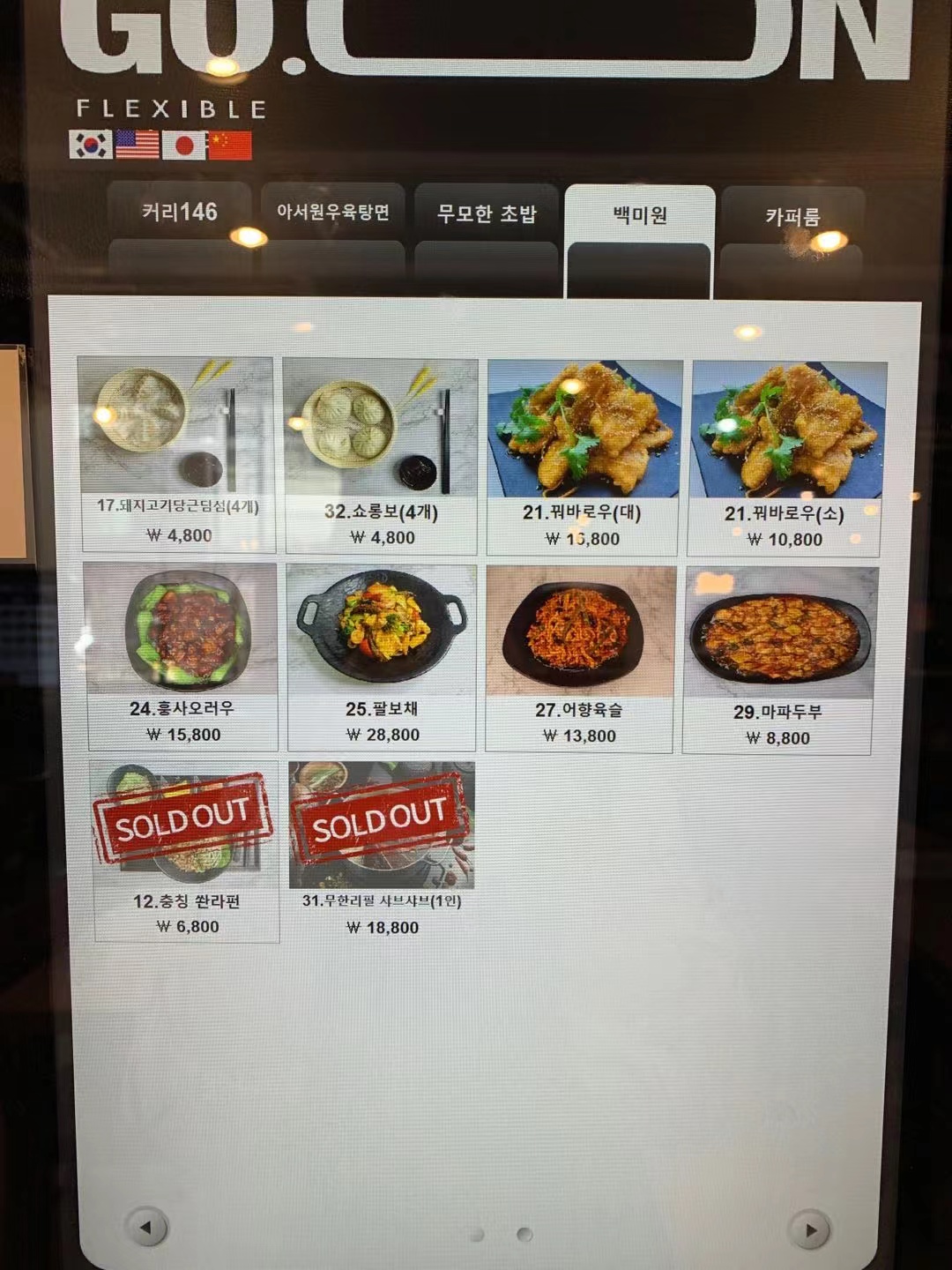Order 29.마파두부
The image size is (952, 1270).
point(779,660)
